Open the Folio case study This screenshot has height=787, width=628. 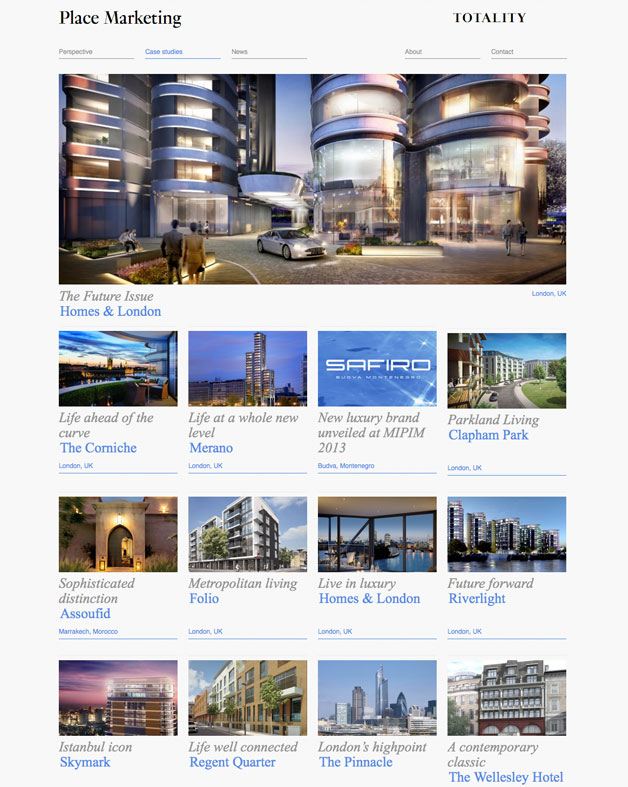(203, 598)
